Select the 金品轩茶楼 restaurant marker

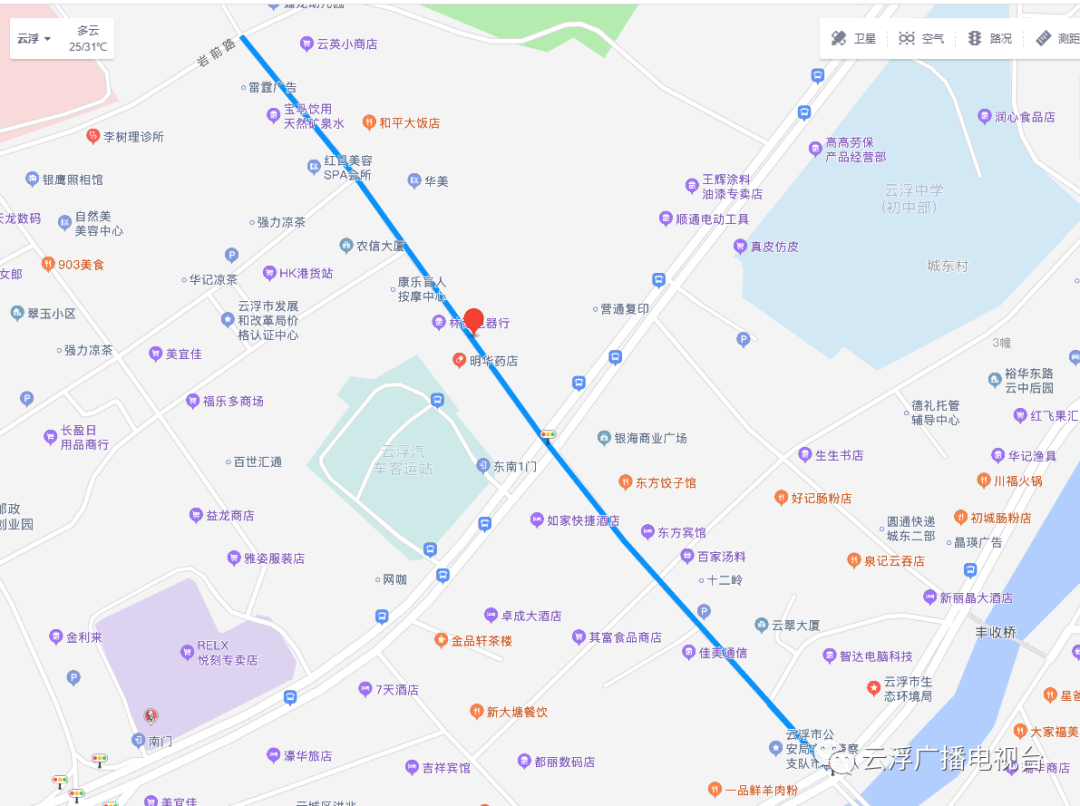(441, 640)
